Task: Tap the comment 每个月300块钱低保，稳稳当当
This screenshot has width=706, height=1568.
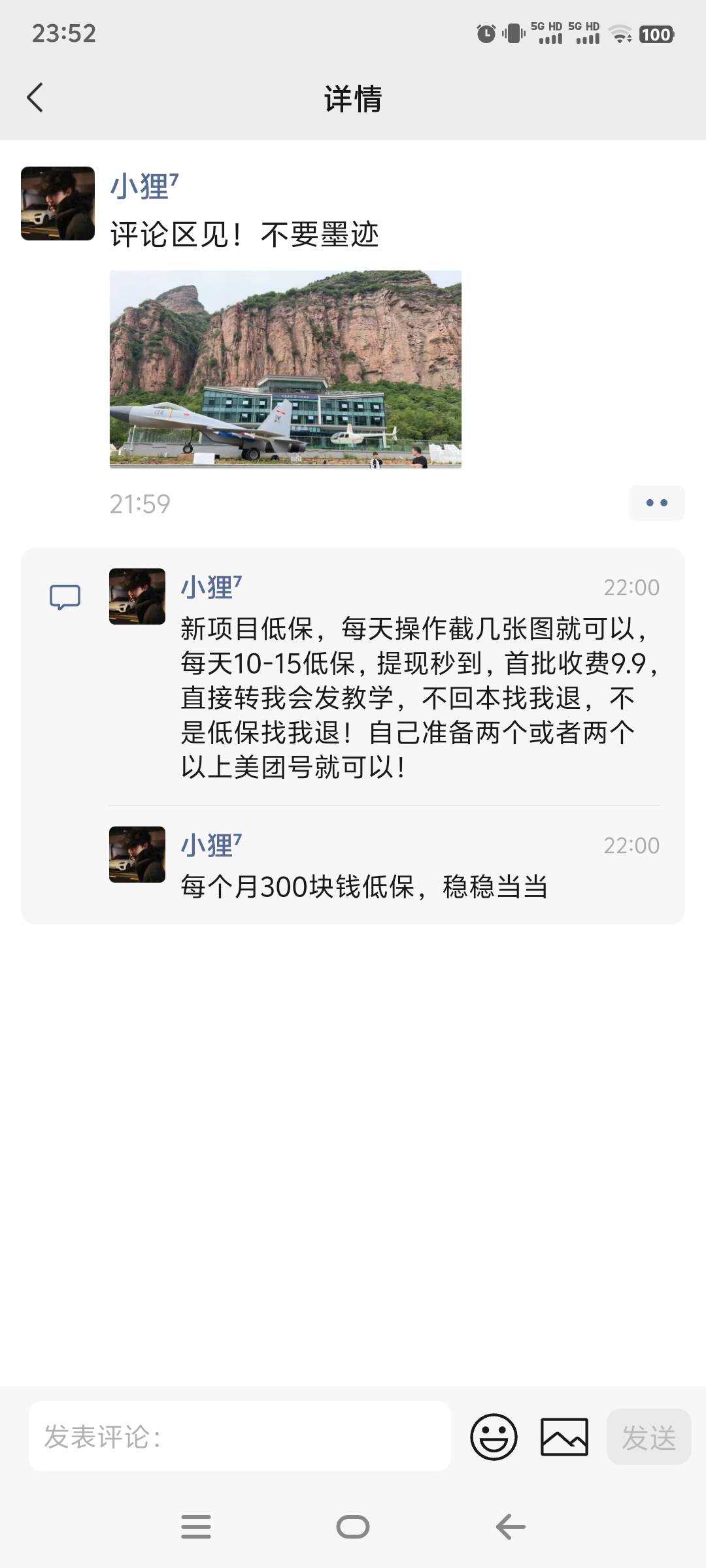Action: (364, 887)
